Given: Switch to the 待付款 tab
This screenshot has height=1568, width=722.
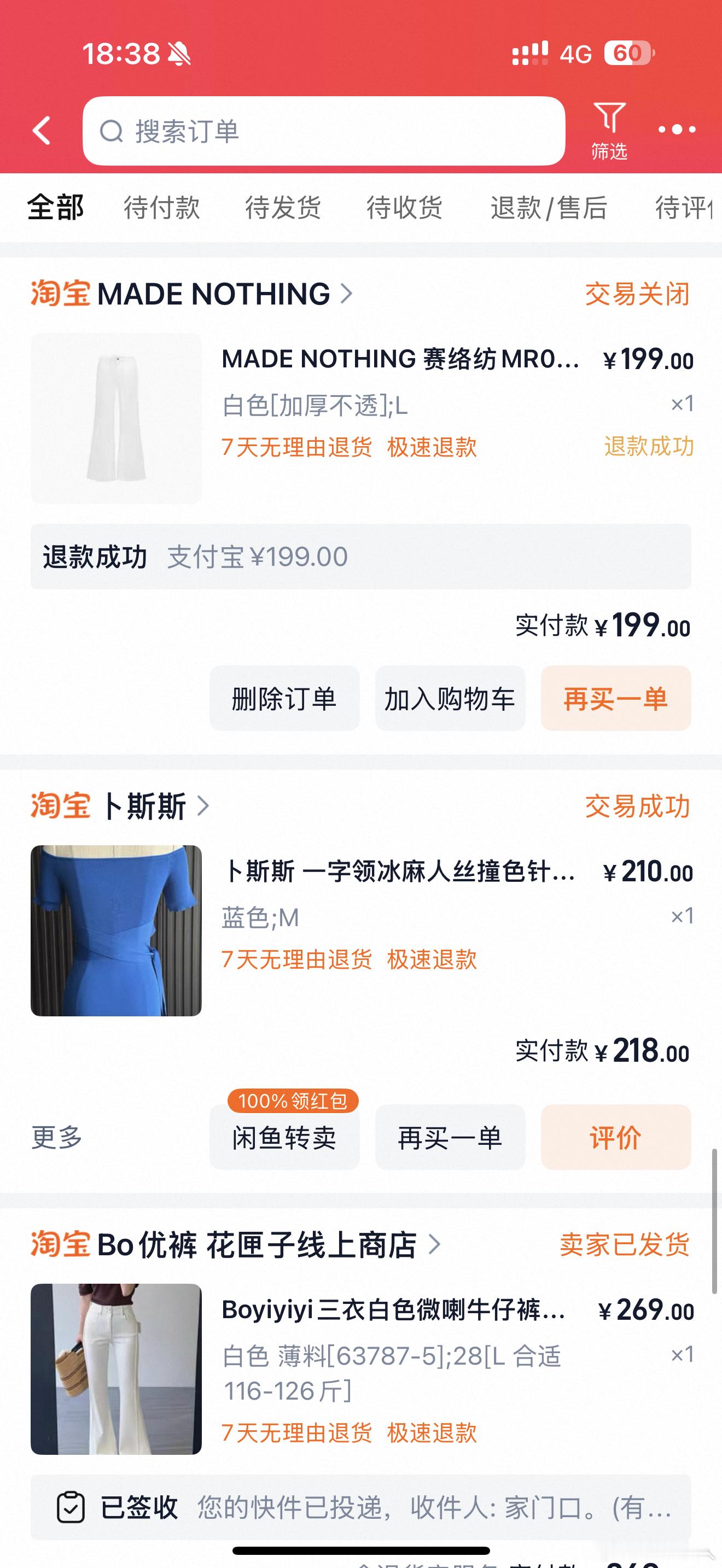Looking at the screenshot, I should click(161, 208).
